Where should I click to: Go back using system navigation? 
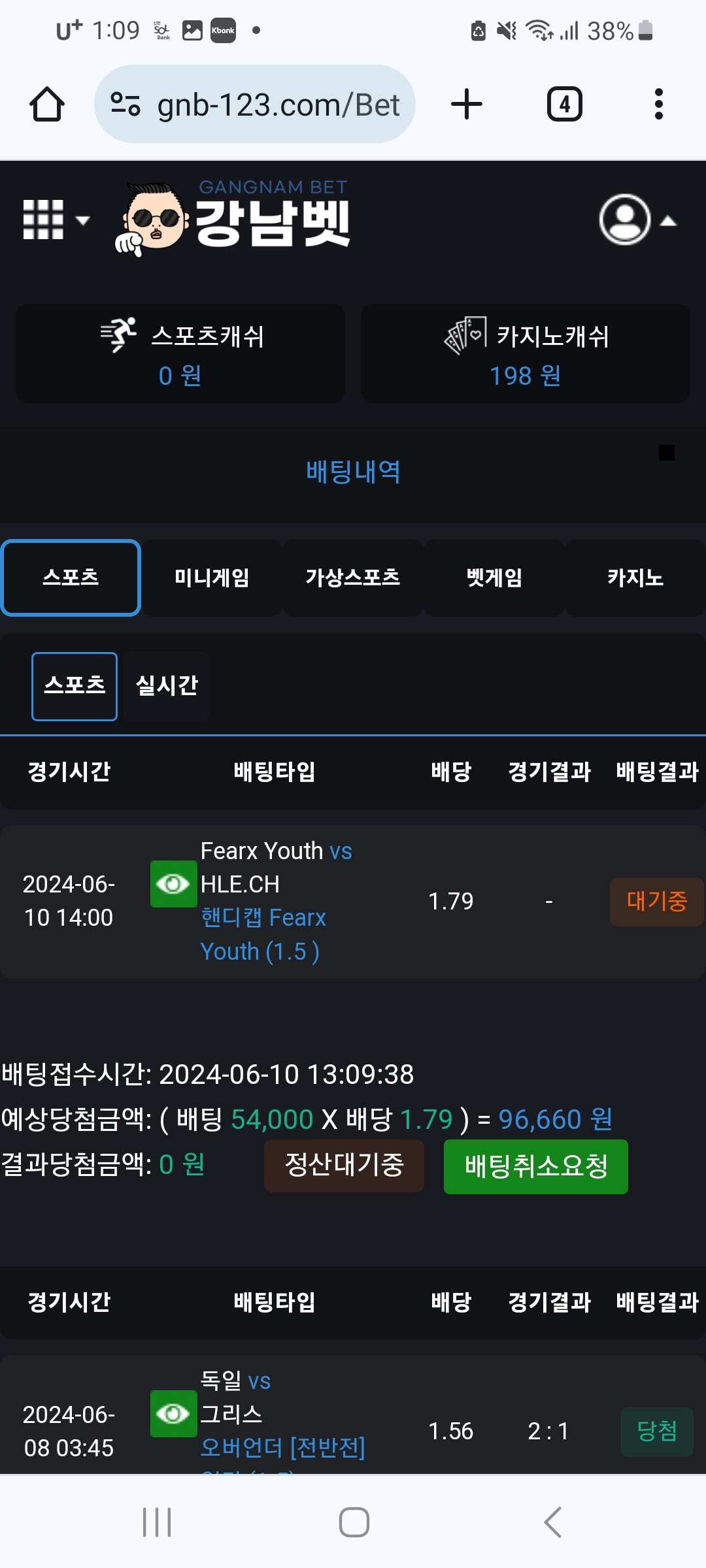552,1522
